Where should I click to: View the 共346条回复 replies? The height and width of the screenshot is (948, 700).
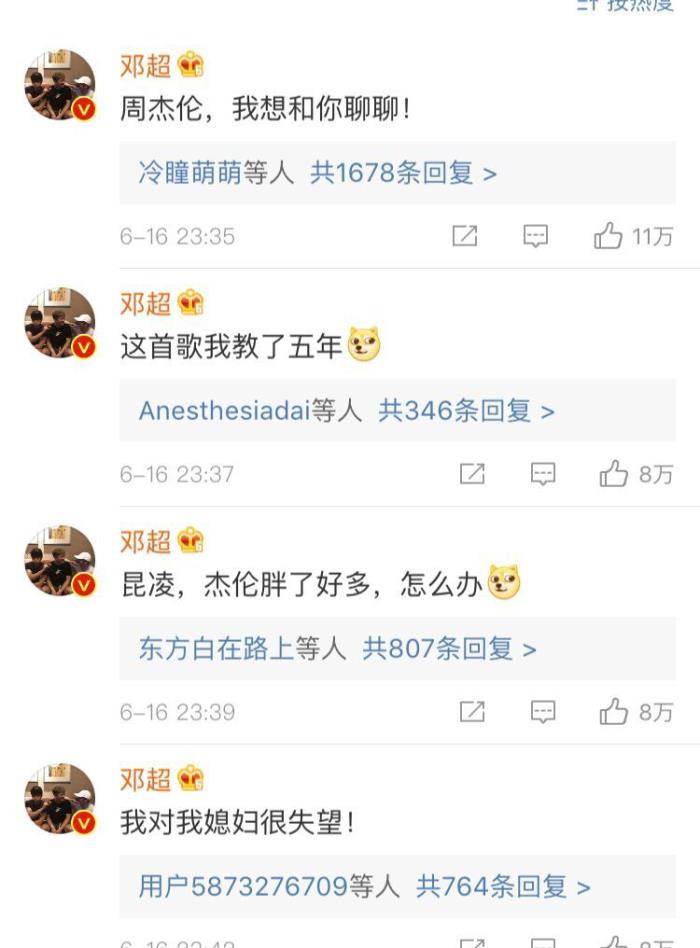click(x=466, y=411)
